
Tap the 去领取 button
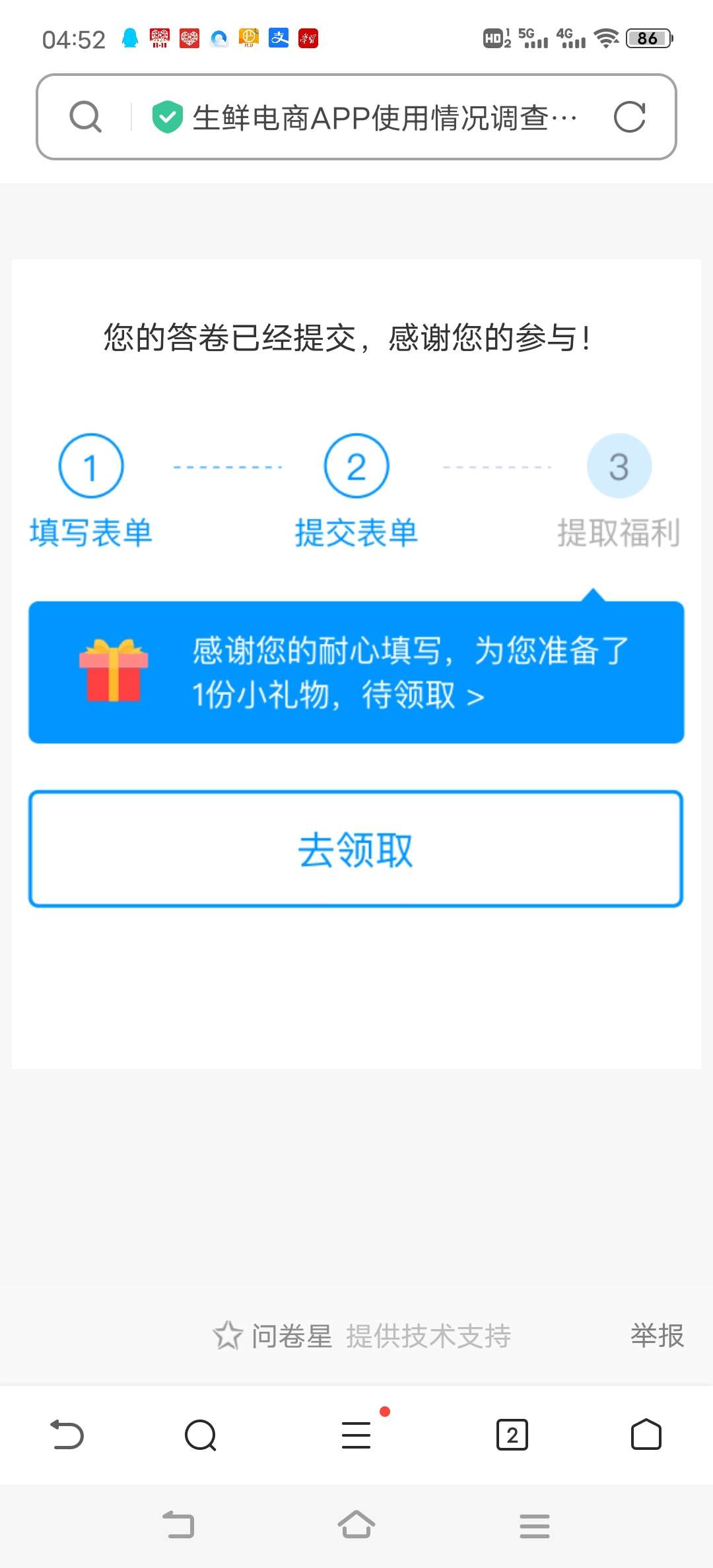point(356,849)
